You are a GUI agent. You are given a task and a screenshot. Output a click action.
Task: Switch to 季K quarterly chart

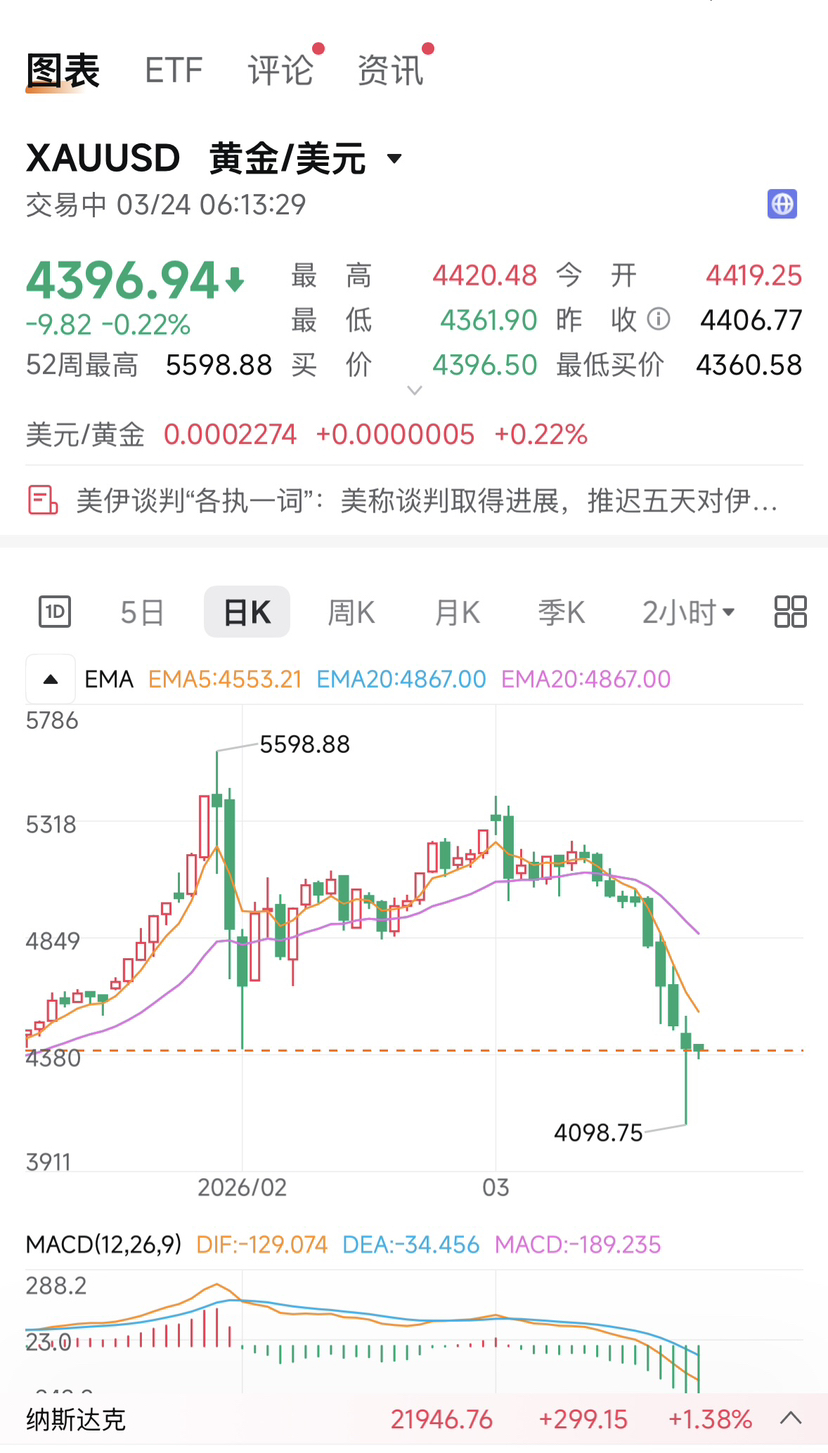[562, 612]
